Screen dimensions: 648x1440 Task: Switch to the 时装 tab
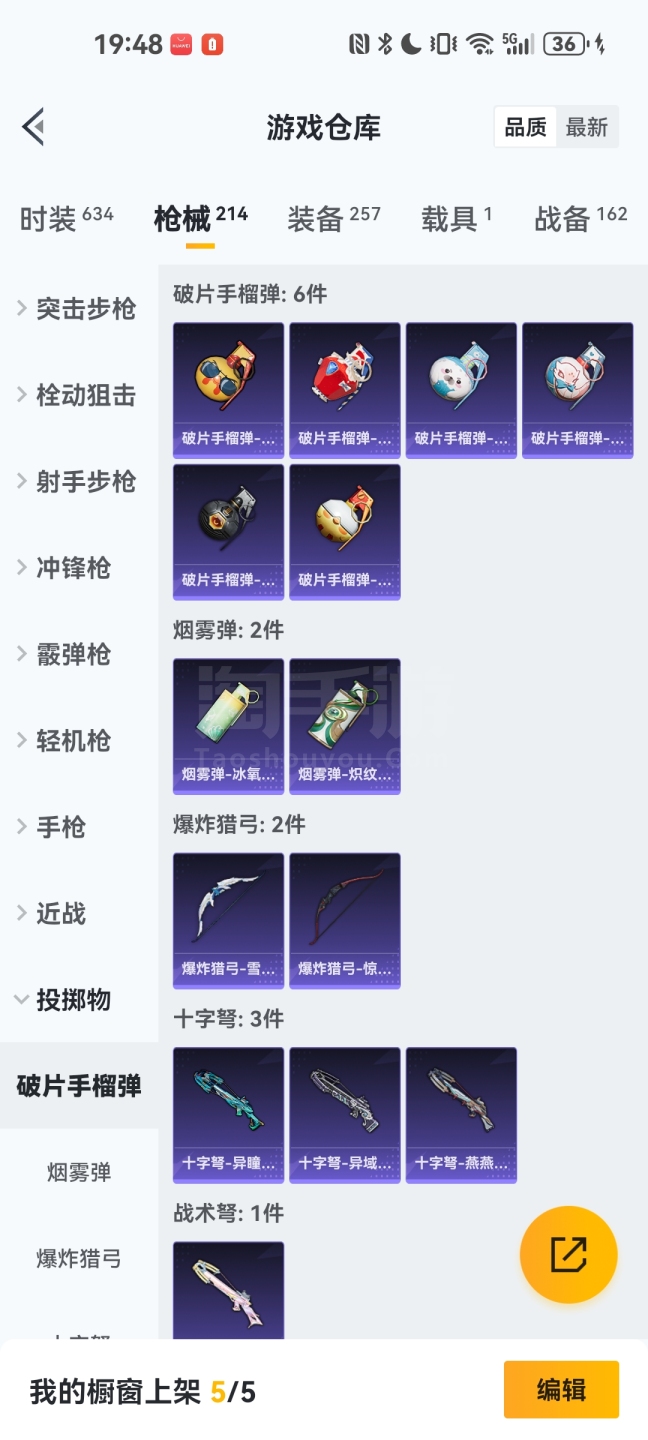[66, 218]
